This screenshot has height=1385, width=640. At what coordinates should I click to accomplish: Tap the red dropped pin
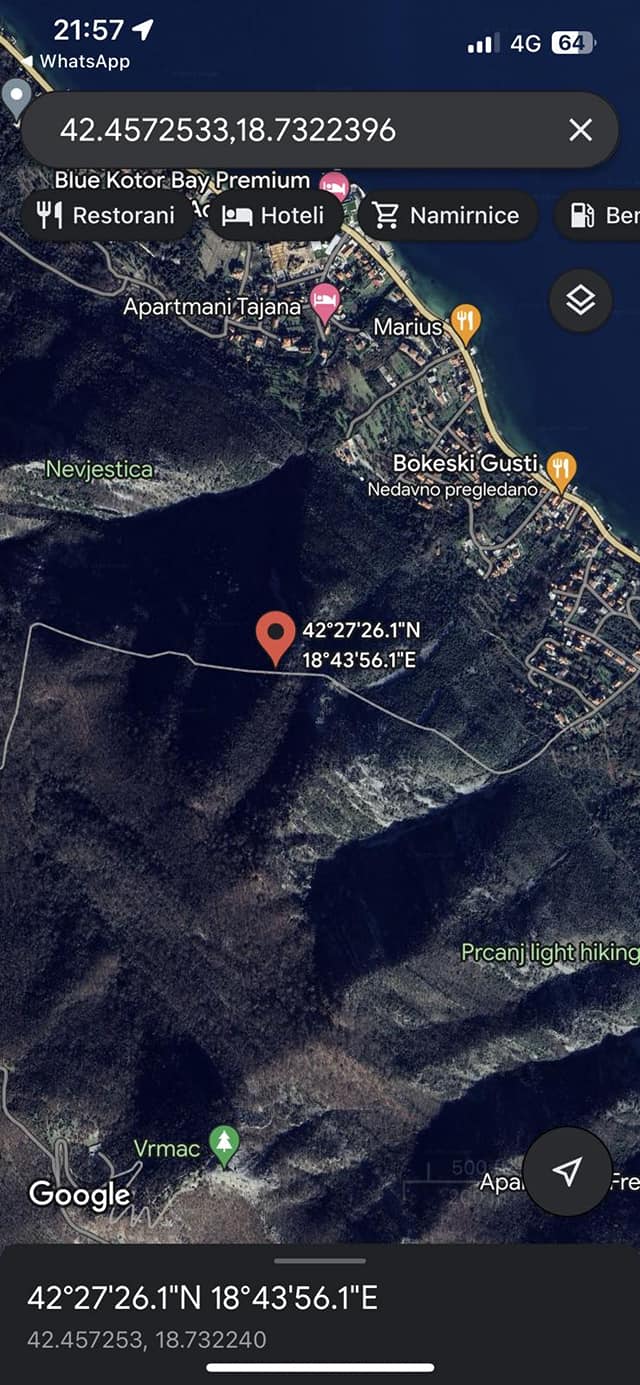275,637
